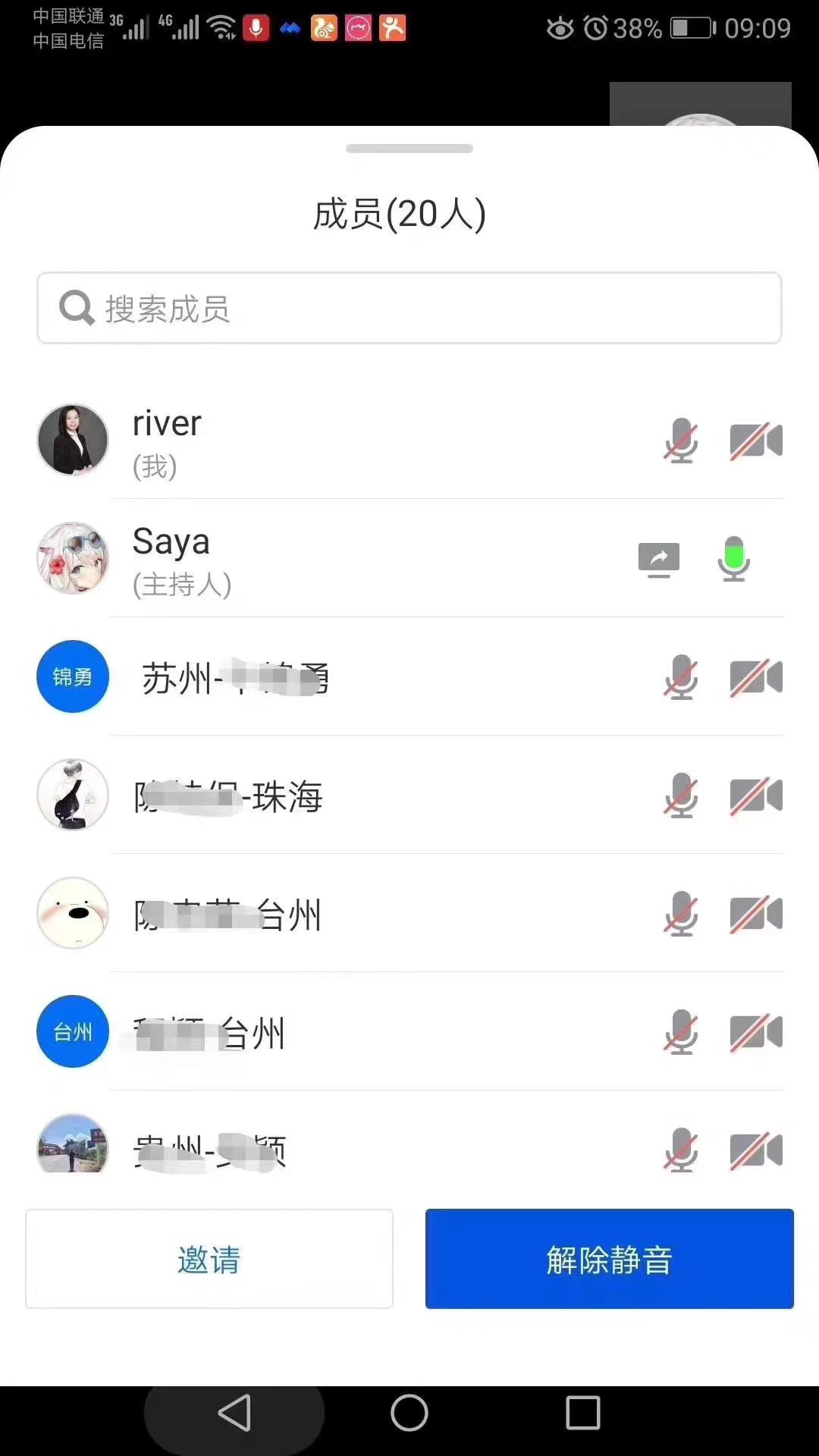Viewport: 819px width, 1456px height.
Task: Tap the 搜索成员 search field
Action: (x=409, y=308)
